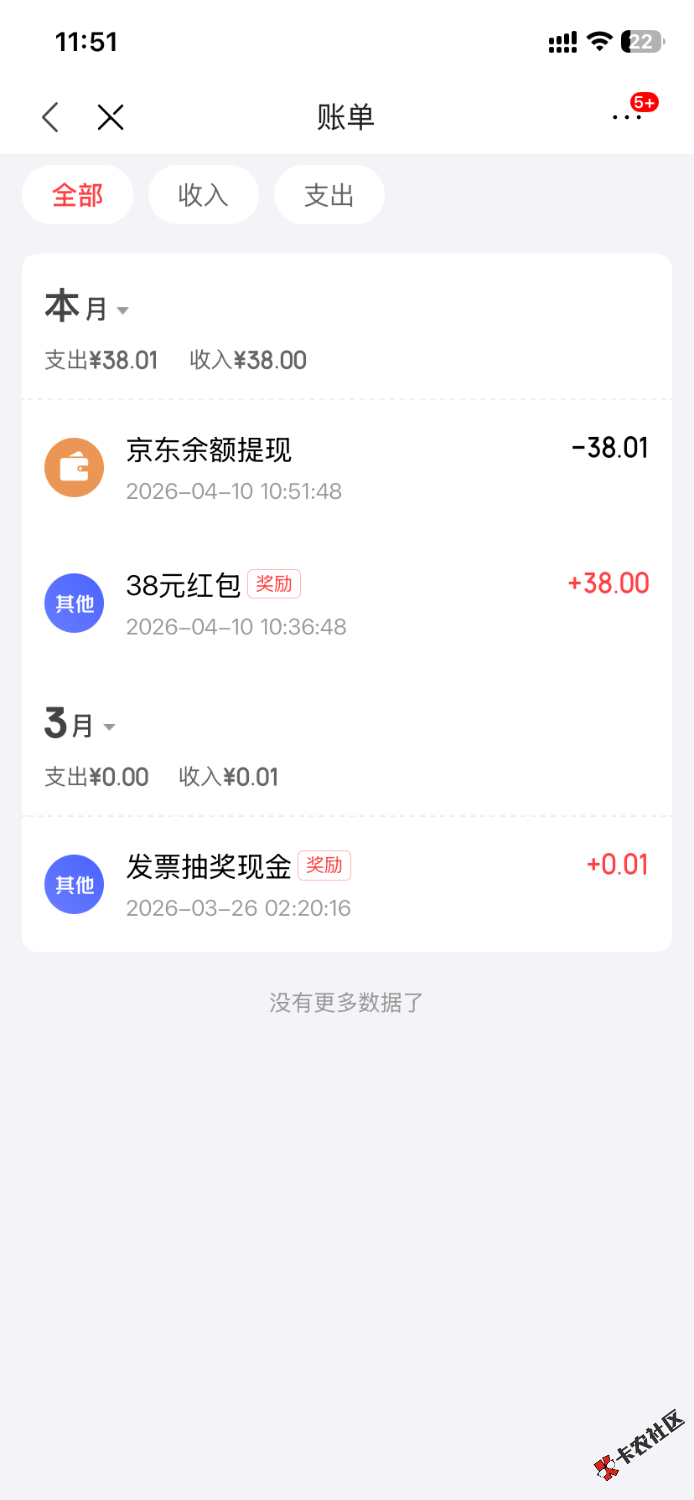This screenshot has height=1500, width=694.
Task: Select the 全部 filter chip
Action: [x=78, y=195]
